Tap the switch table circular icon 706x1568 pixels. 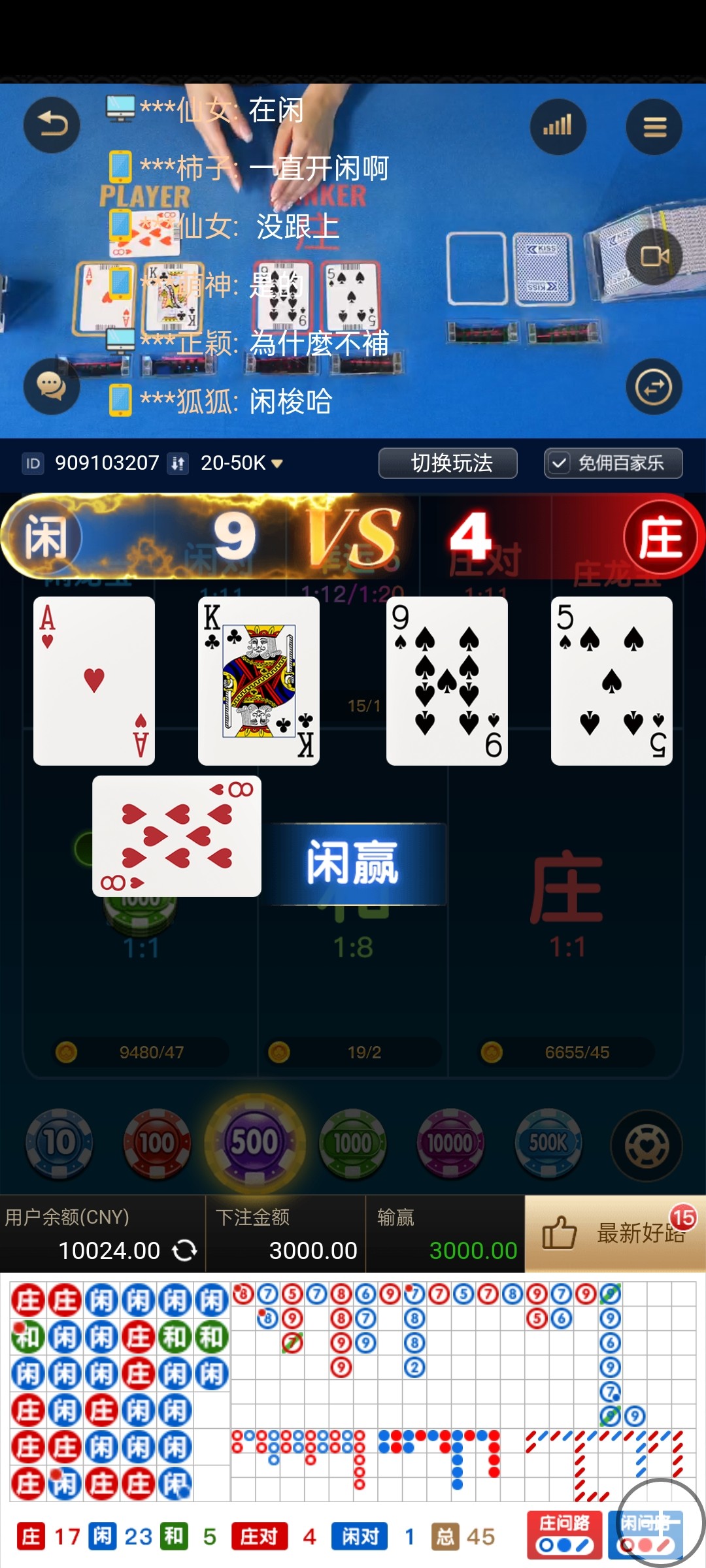(x=654, y=387)
